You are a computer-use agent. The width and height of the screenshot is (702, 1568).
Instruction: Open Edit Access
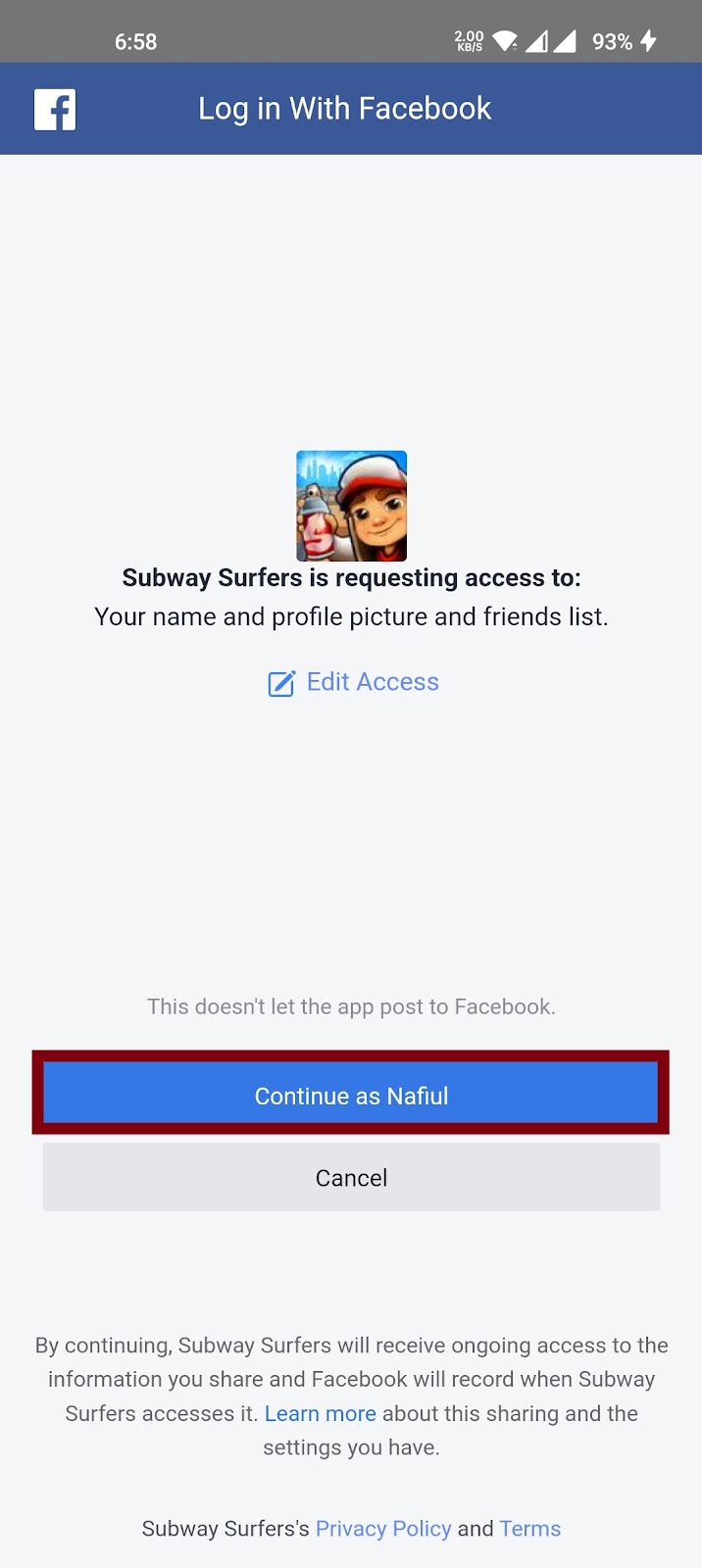click(353, 682)
